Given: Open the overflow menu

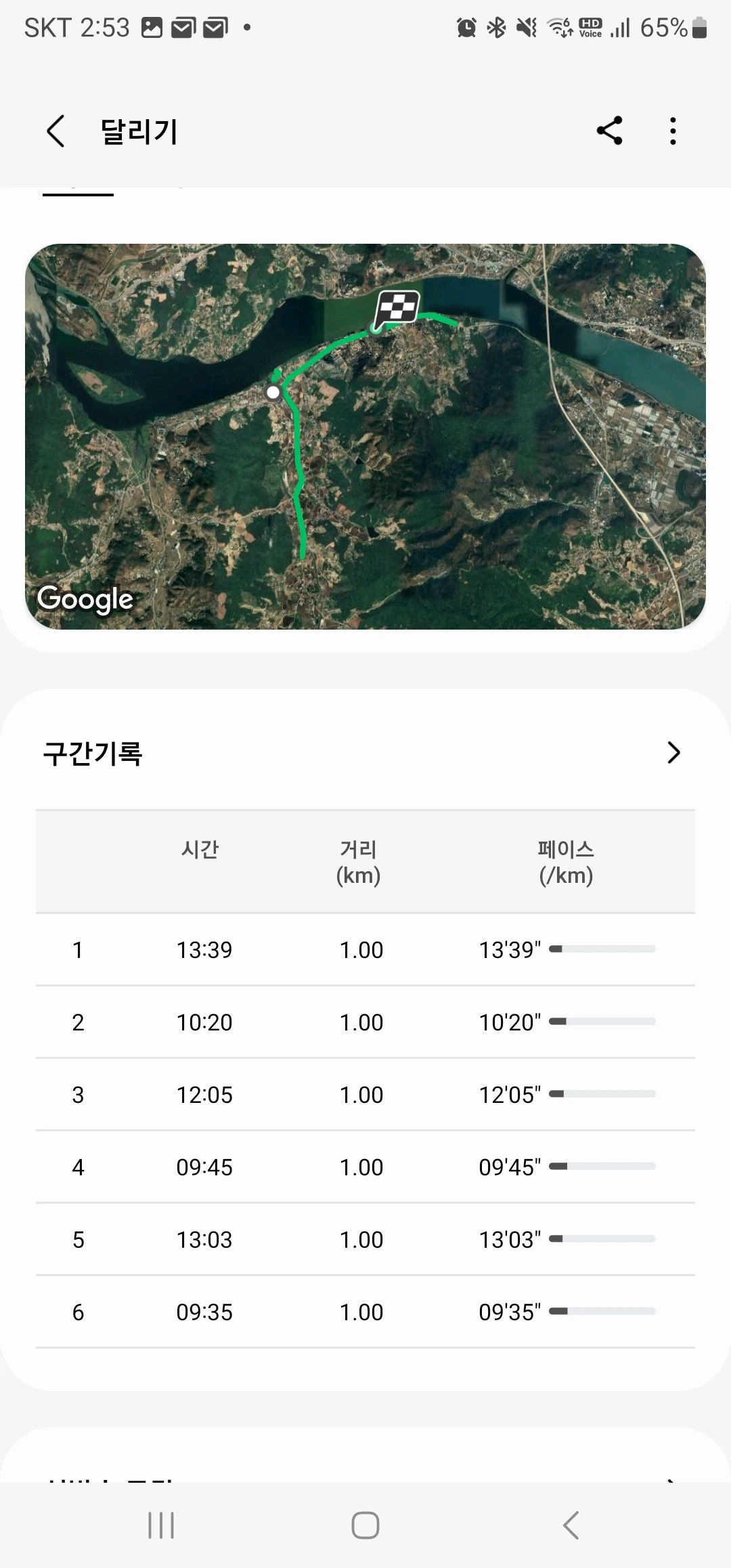Looking at the screenshot, I should pos(672,131).
